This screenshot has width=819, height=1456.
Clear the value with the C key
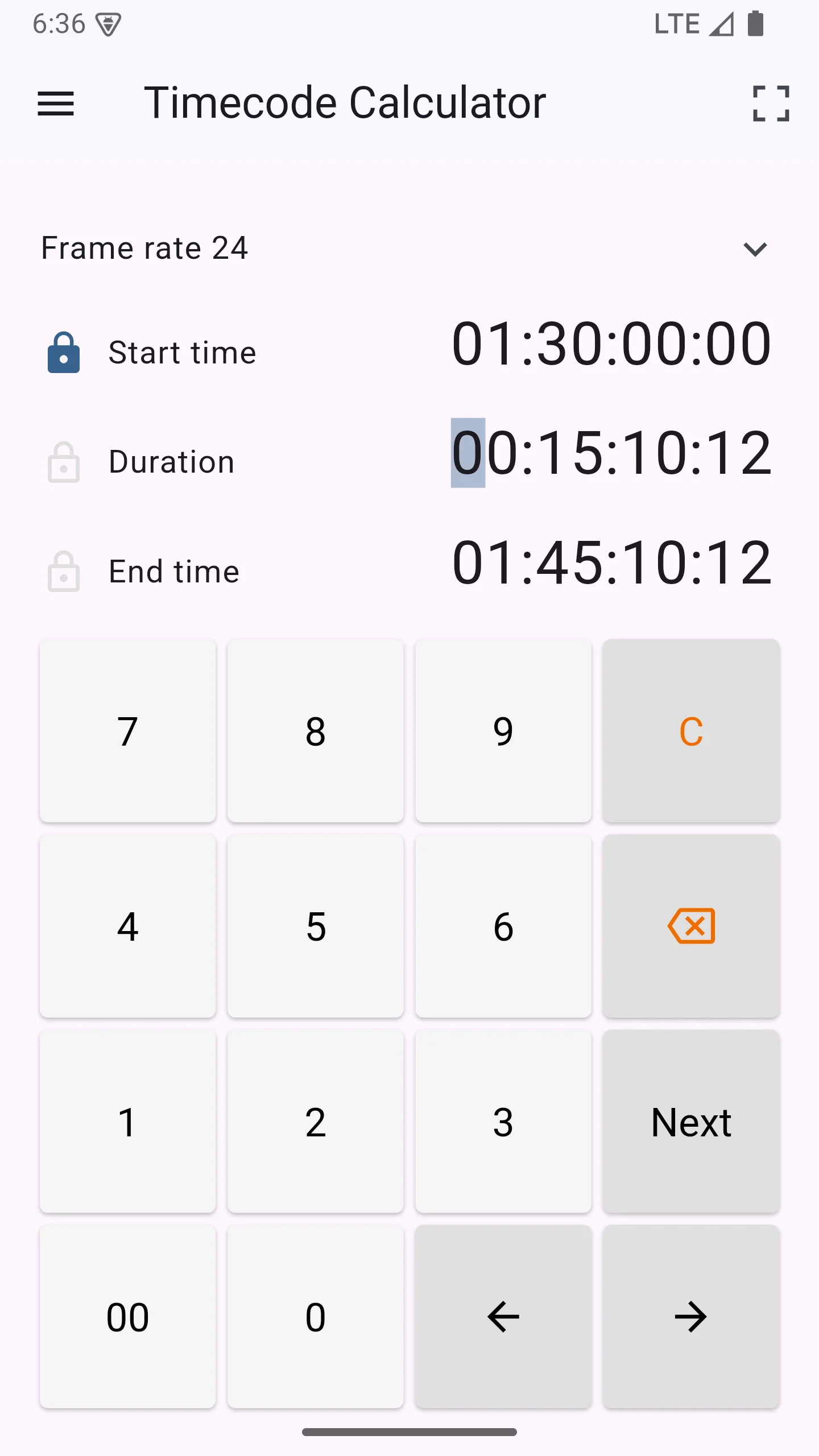point(691,731)
